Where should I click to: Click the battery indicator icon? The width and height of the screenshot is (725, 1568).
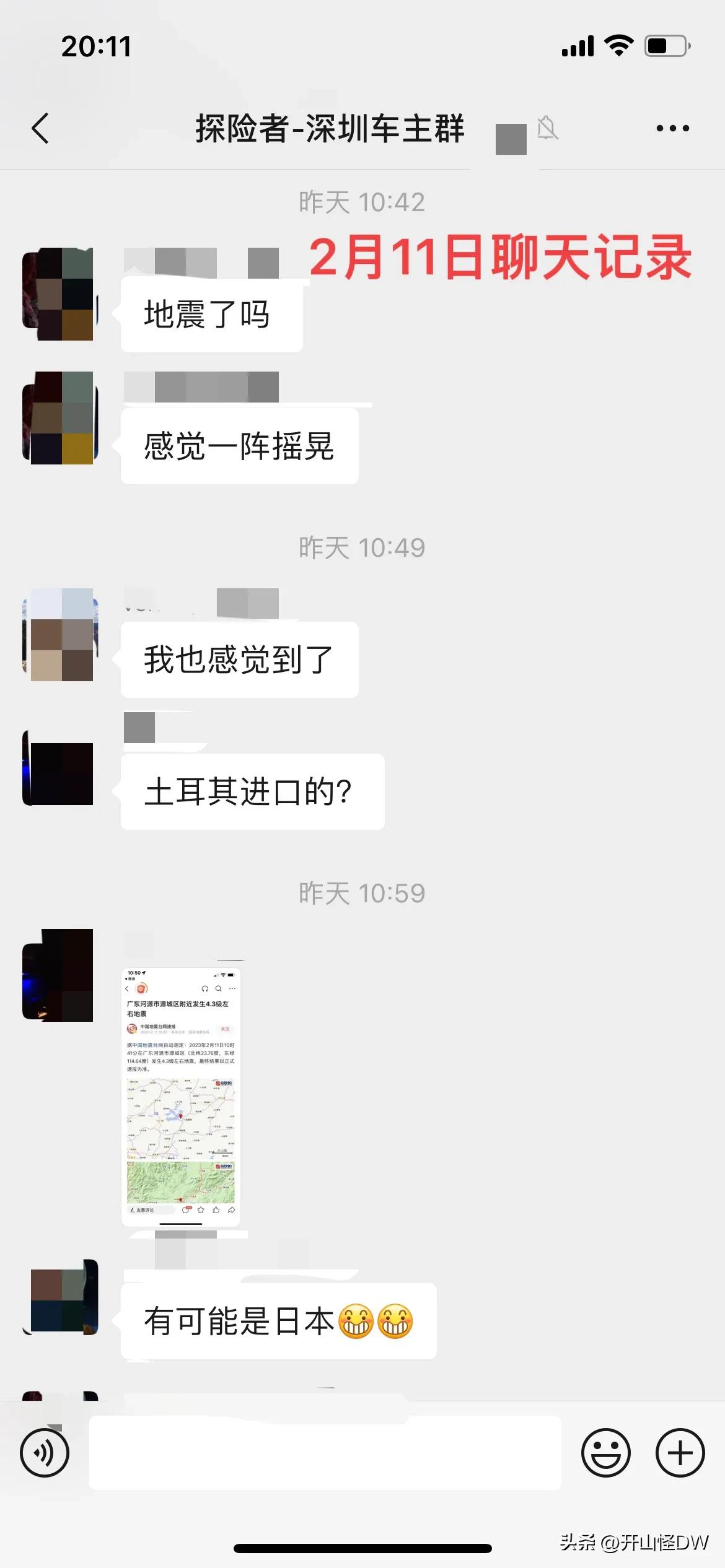point(666,46)
